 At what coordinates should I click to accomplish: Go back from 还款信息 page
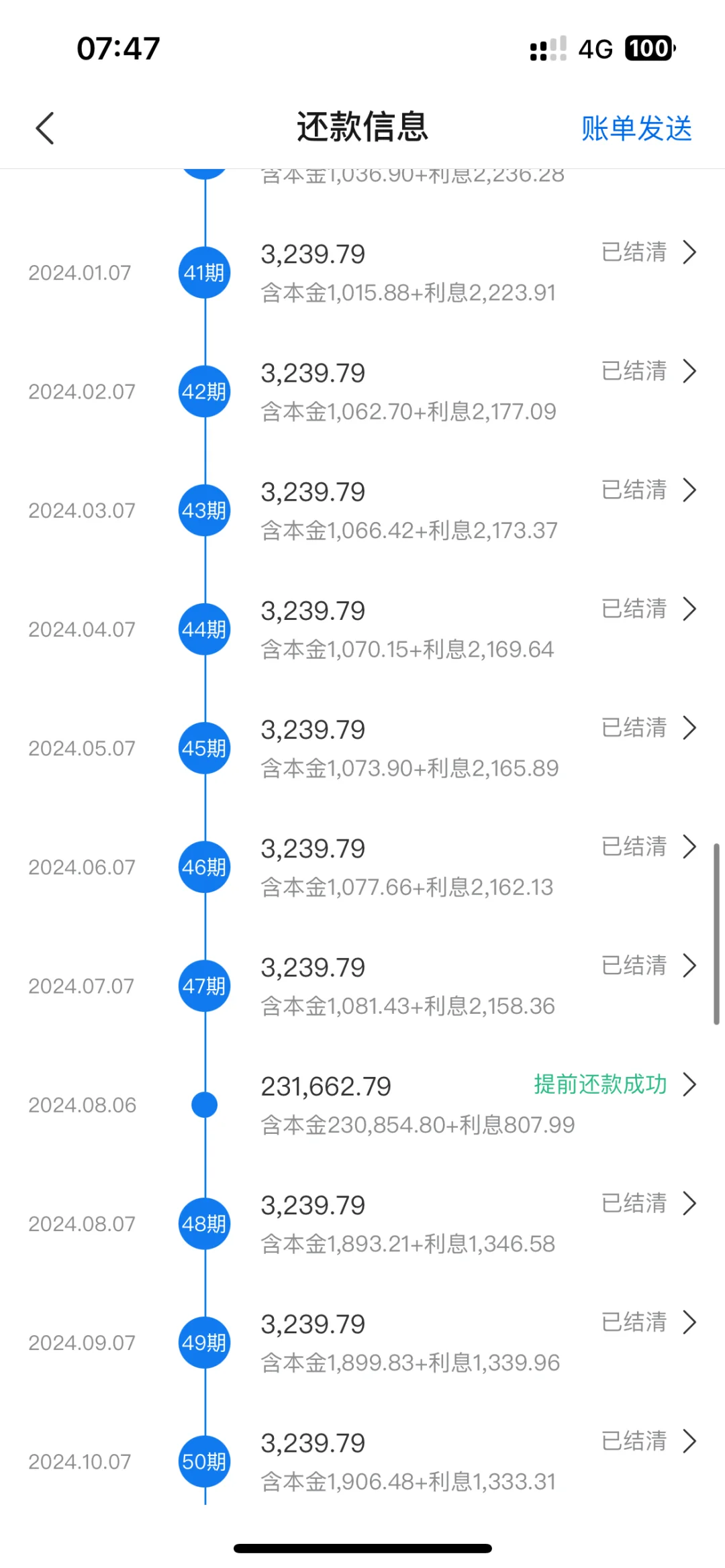click(45, 128)
